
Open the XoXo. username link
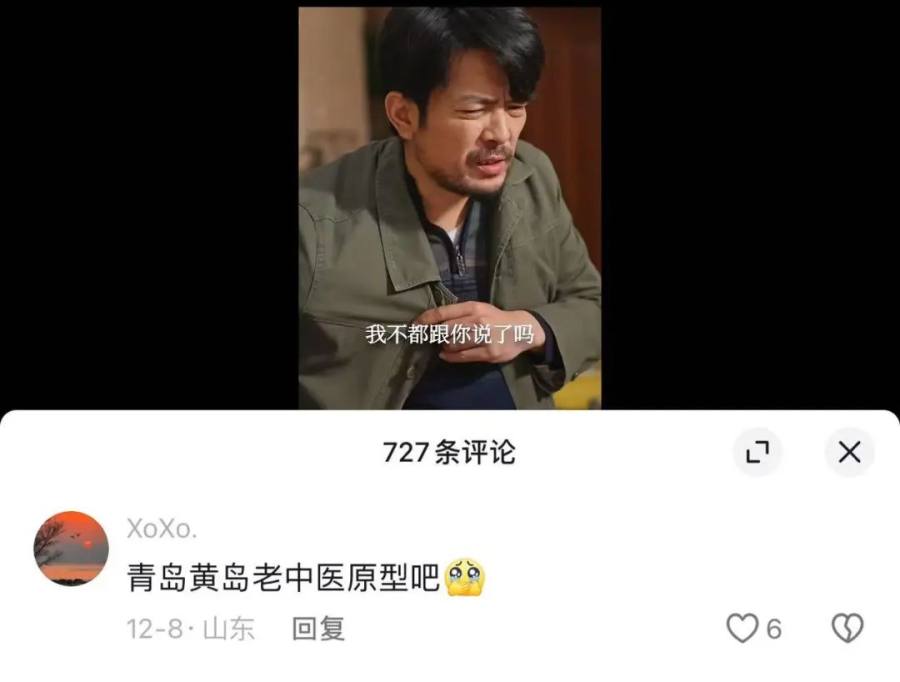tap(163, 528)
